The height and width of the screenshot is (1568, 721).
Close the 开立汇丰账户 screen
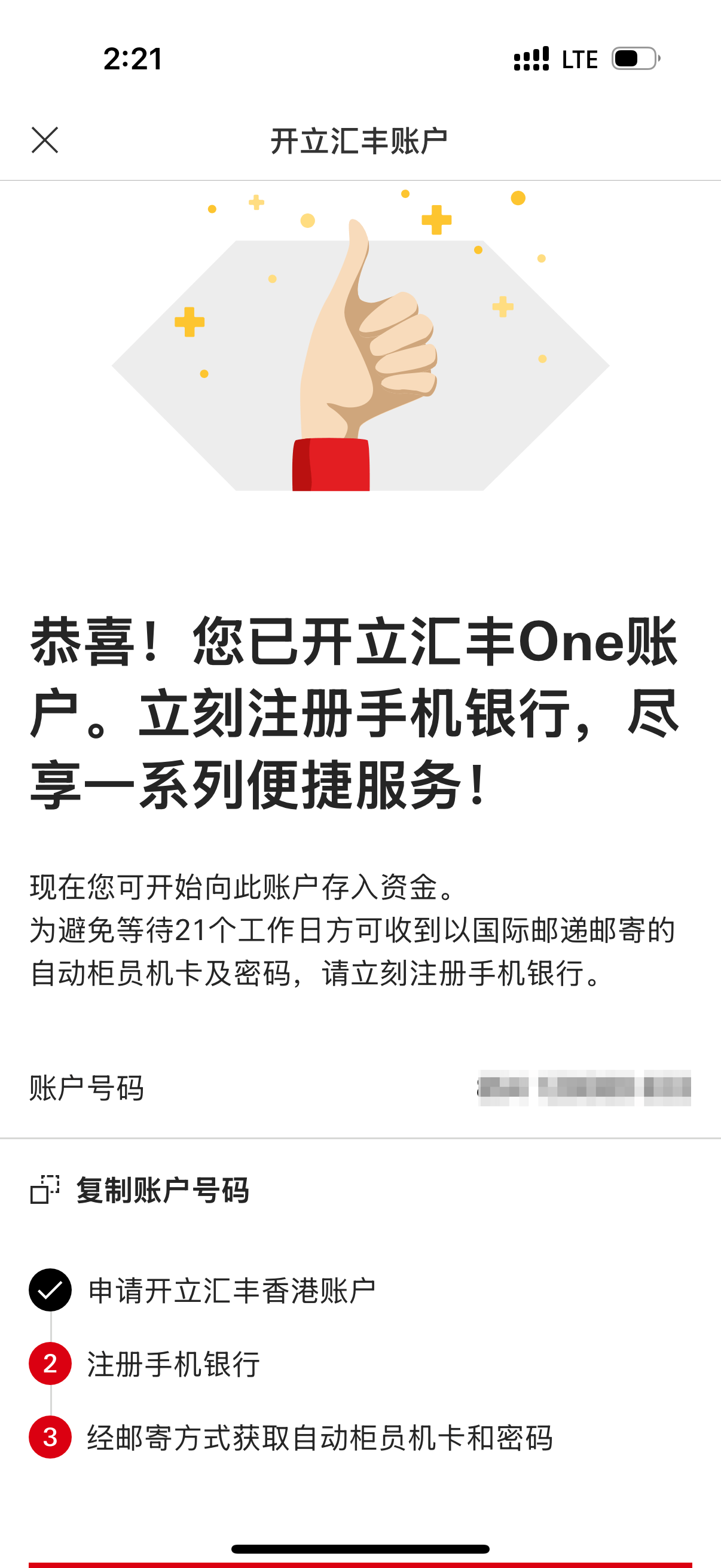pyautogui.click(x=45, y=141)
